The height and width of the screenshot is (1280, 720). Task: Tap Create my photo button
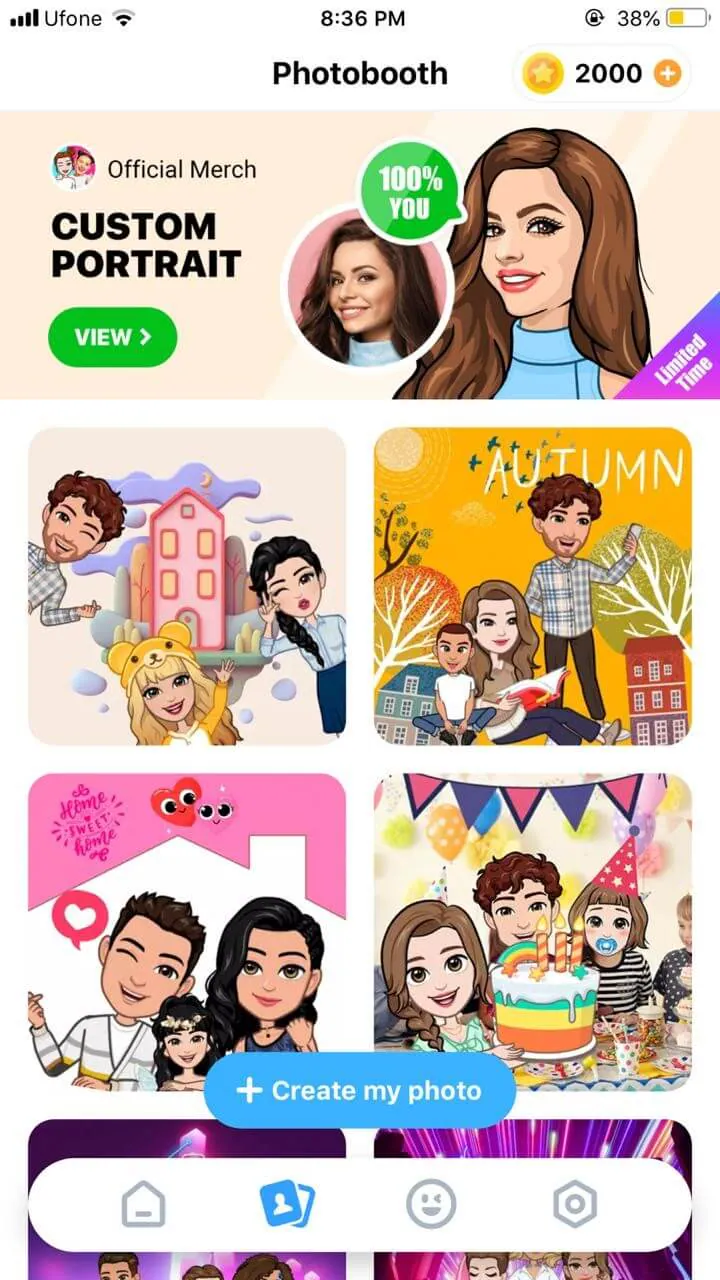(360, 1090)
